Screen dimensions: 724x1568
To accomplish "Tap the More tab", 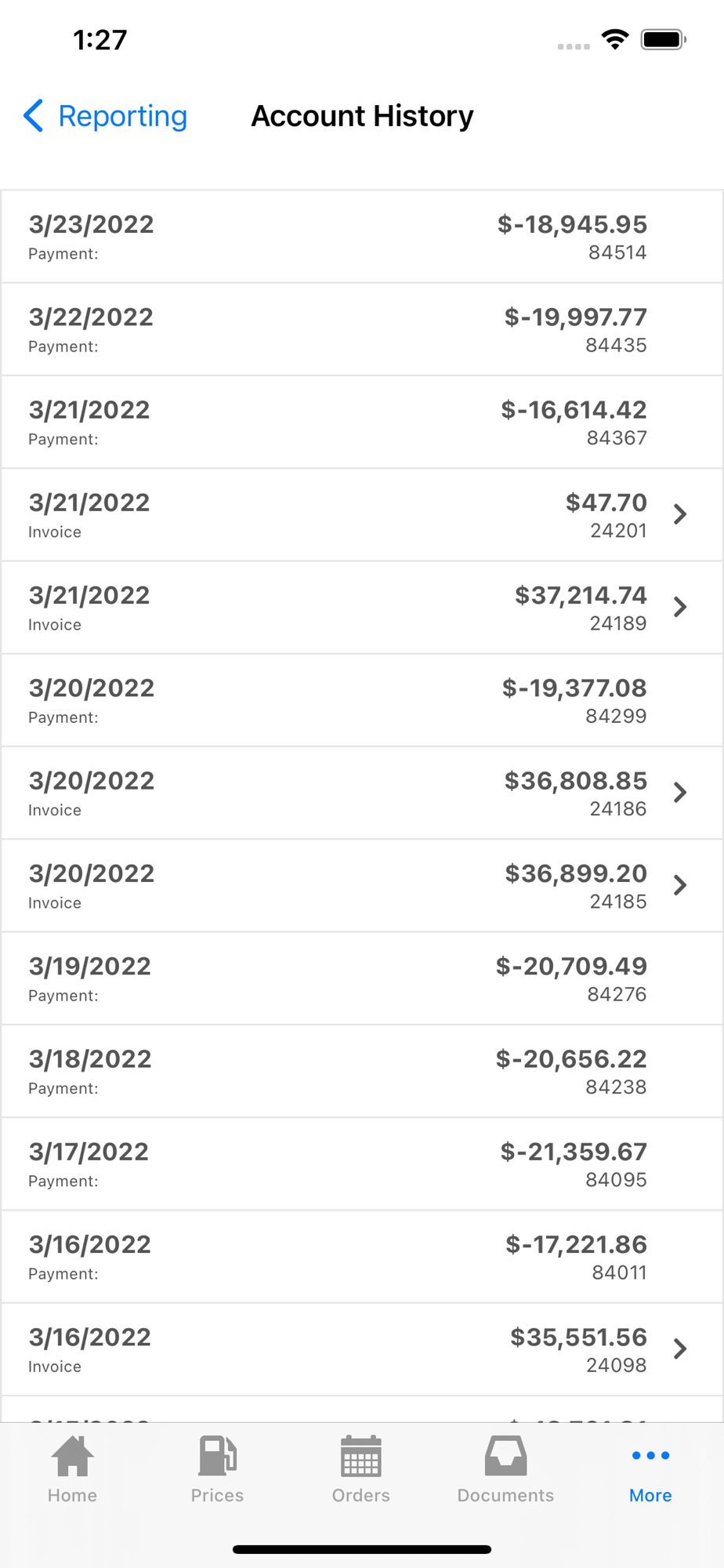I will click(650, 1469).
